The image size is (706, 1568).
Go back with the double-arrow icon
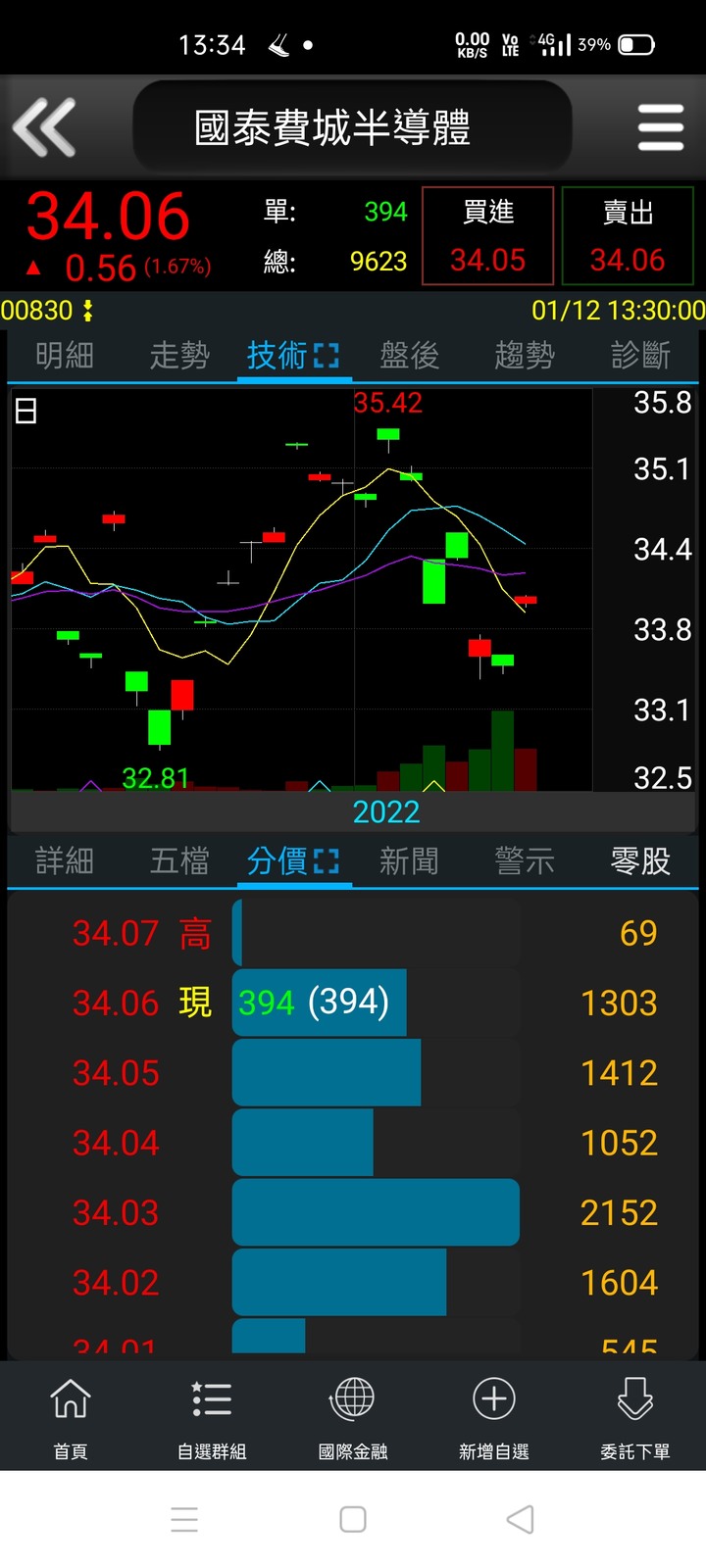(44, 127)
